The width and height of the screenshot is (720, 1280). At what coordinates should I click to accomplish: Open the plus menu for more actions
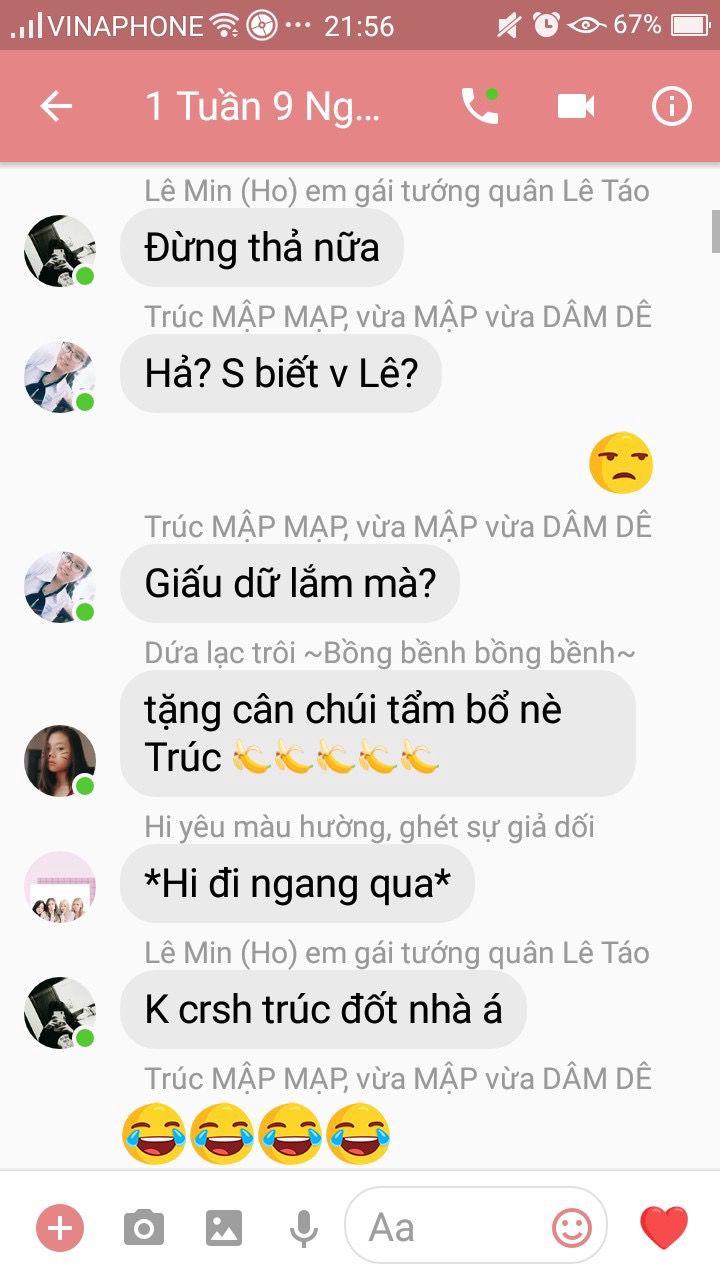[60, 1227]
